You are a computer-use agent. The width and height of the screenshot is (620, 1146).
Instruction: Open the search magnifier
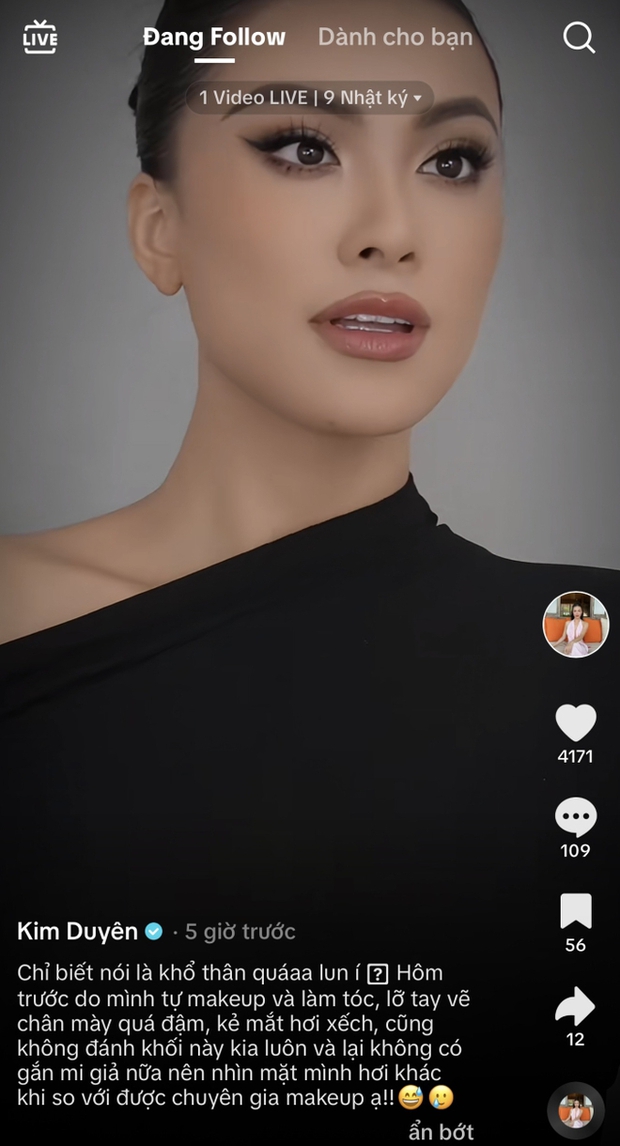(x=579, y=38)
